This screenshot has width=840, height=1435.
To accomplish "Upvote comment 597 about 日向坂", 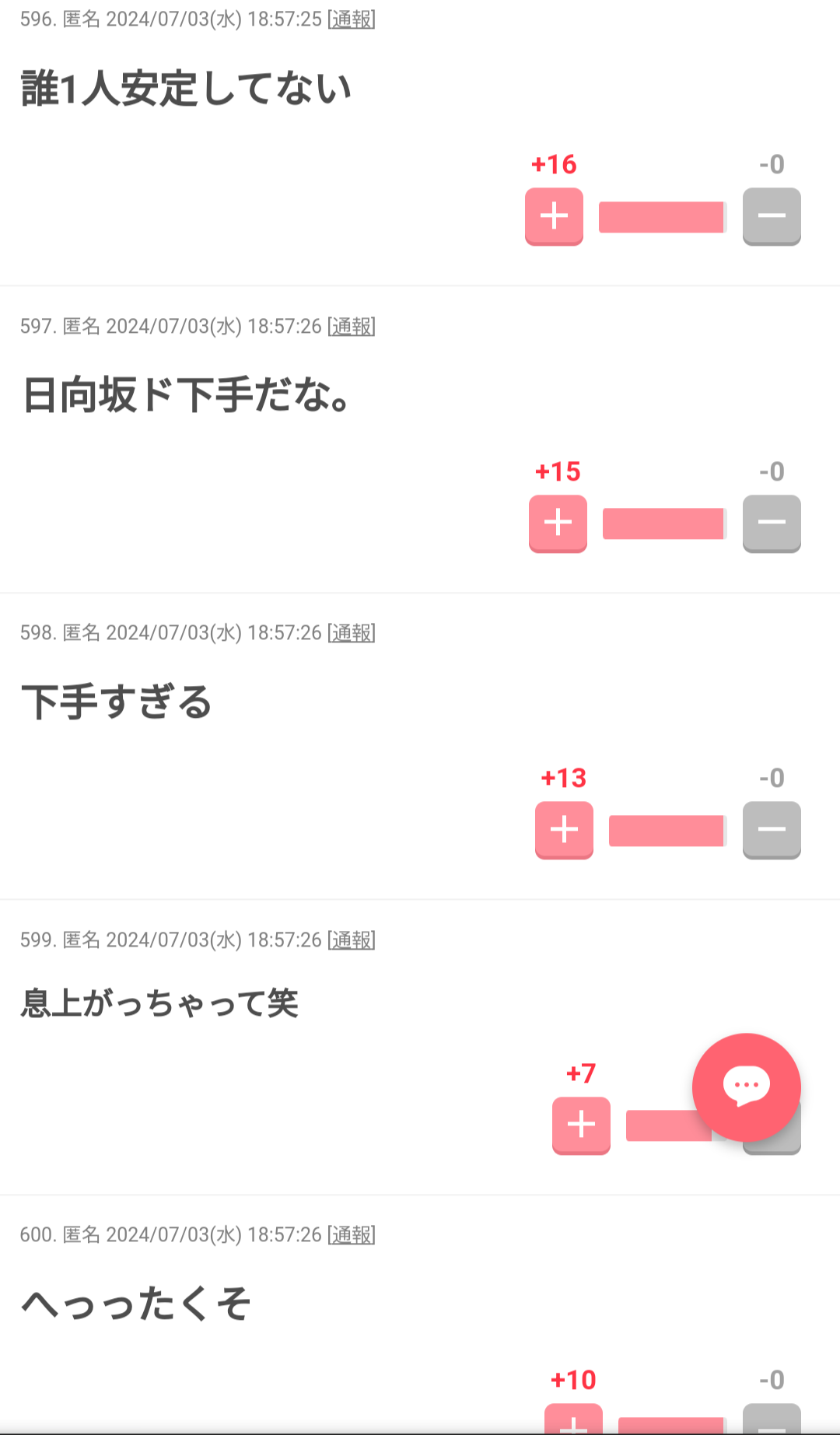I will point(558,523).
